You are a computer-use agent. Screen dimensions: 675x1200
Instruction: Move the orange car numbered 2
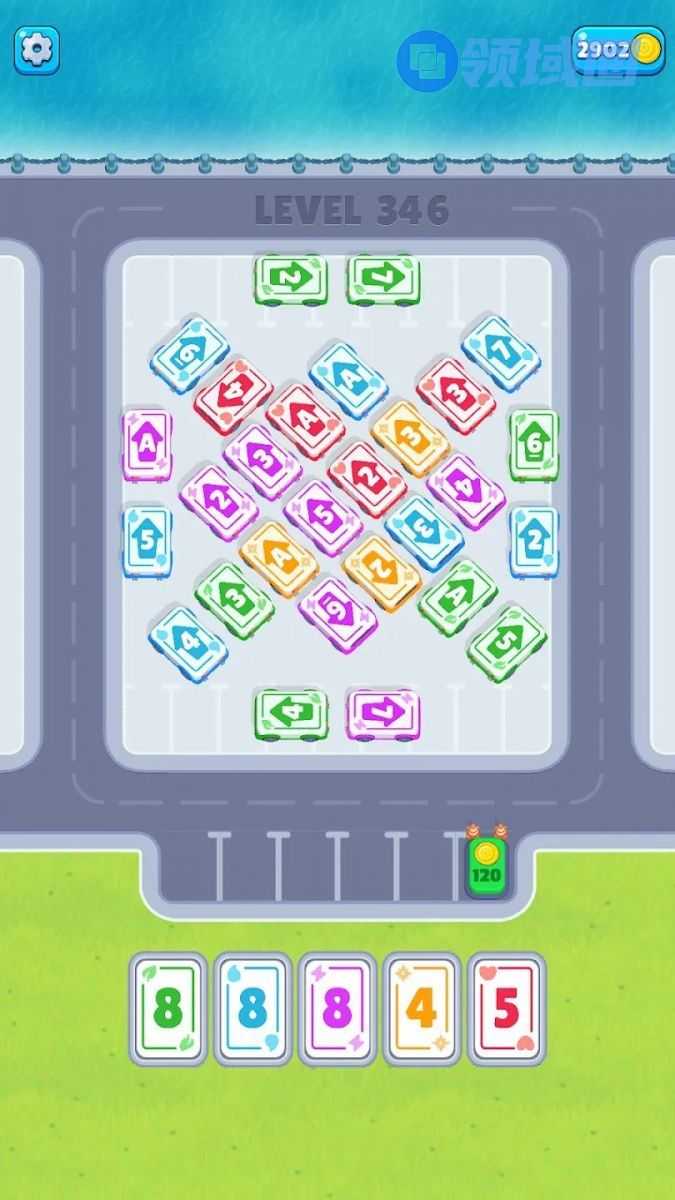click(382, 572)
